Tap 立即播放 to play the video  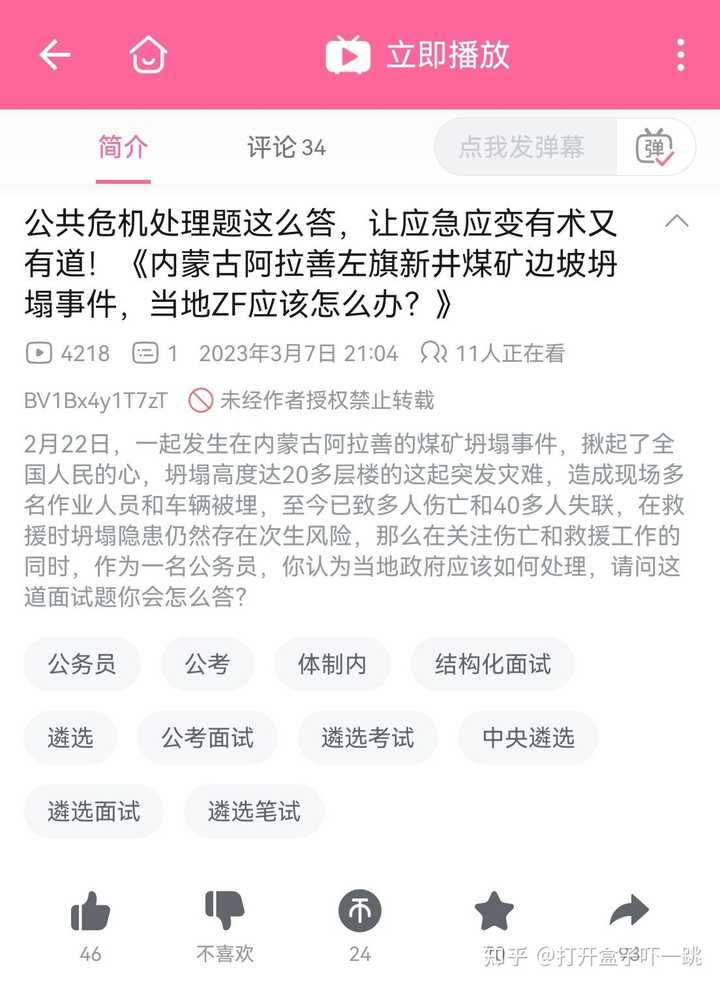pyautogui.click(x=418, y=55)
